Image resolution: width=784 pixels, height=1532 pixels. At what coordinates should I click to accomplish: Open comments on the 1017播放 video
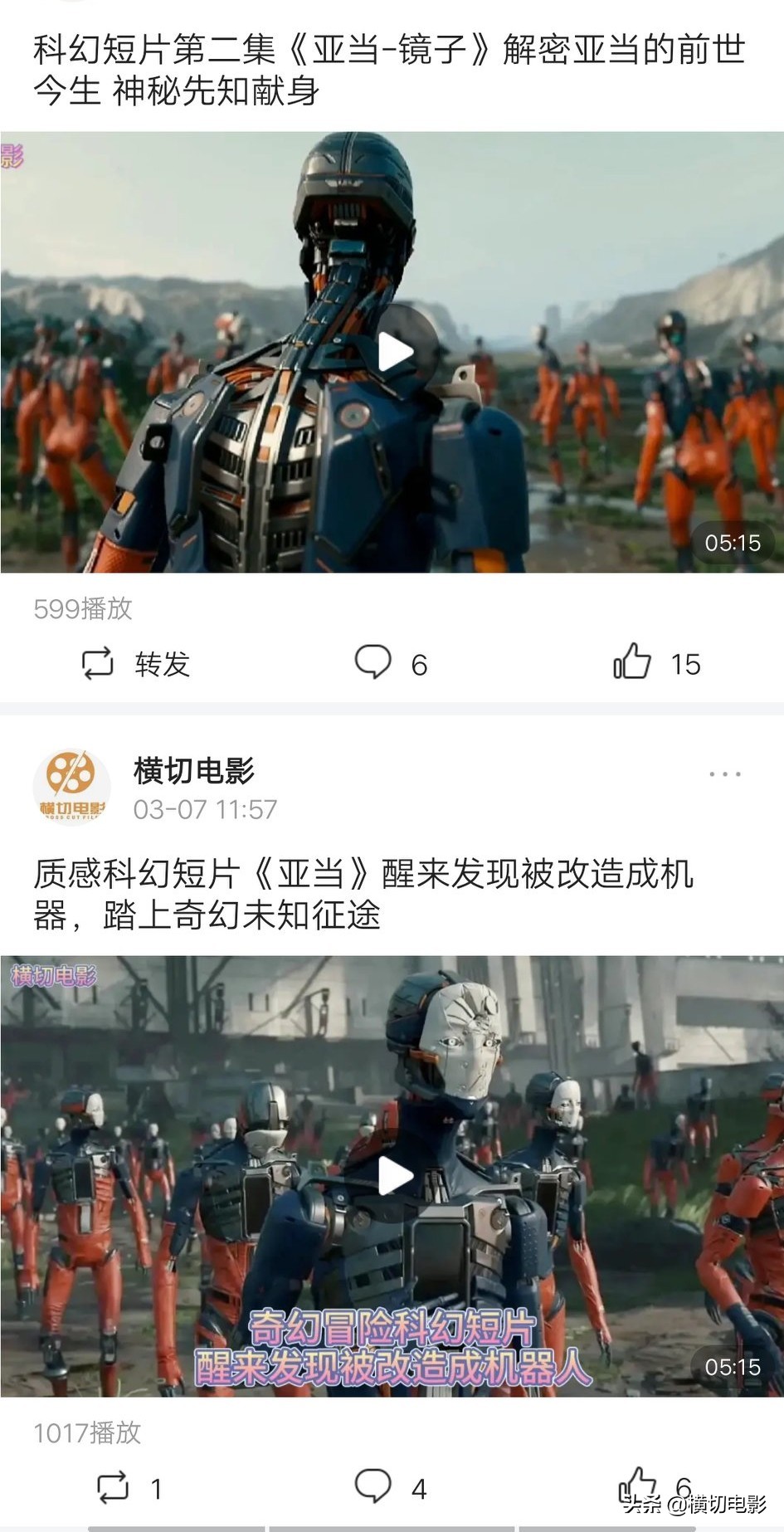click(x=391, y=1487)
